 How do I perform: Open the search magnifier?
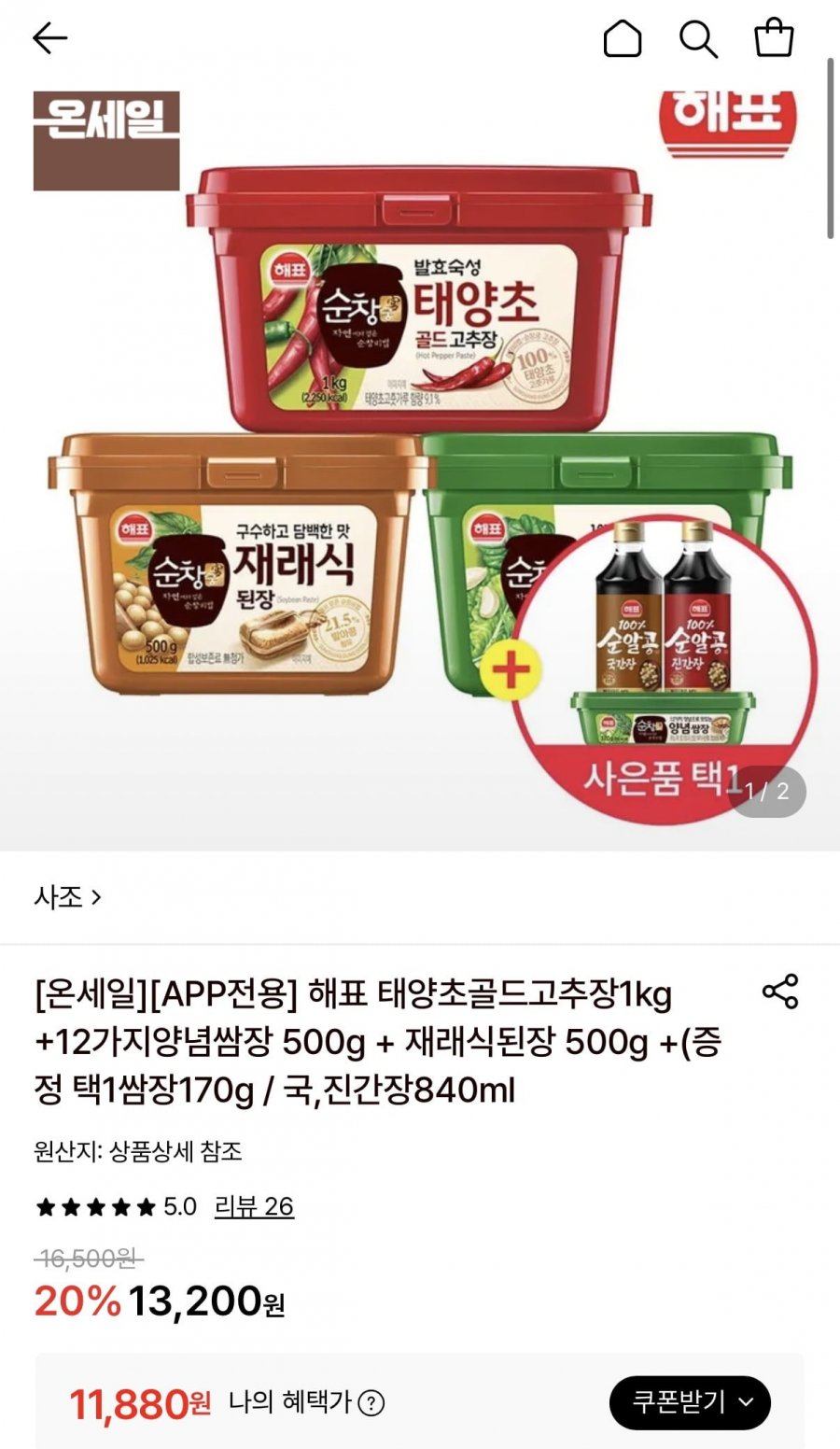coord(698,39)
